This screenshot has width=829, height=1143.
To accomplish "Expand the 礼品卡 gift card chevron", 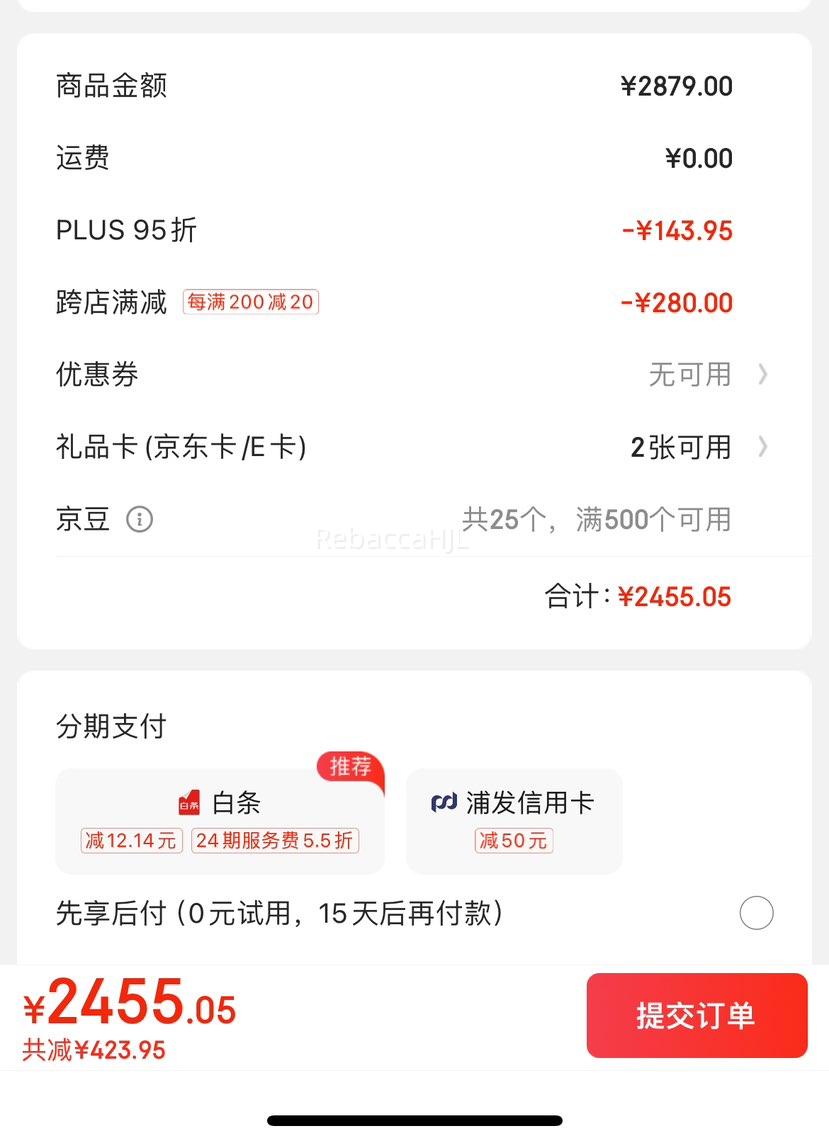I will (x=762, y=447).
